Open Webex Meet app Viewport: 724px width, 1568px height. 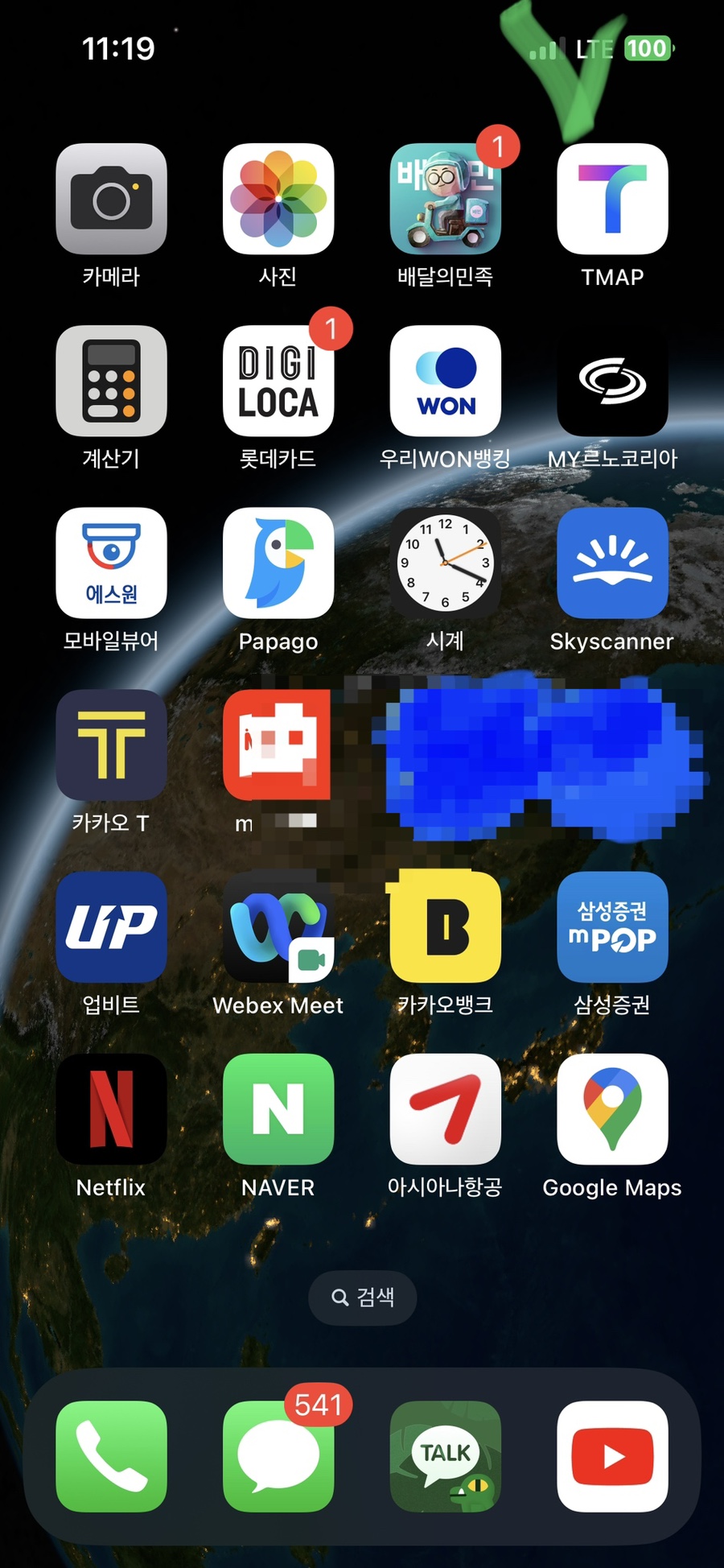[278, 926]
